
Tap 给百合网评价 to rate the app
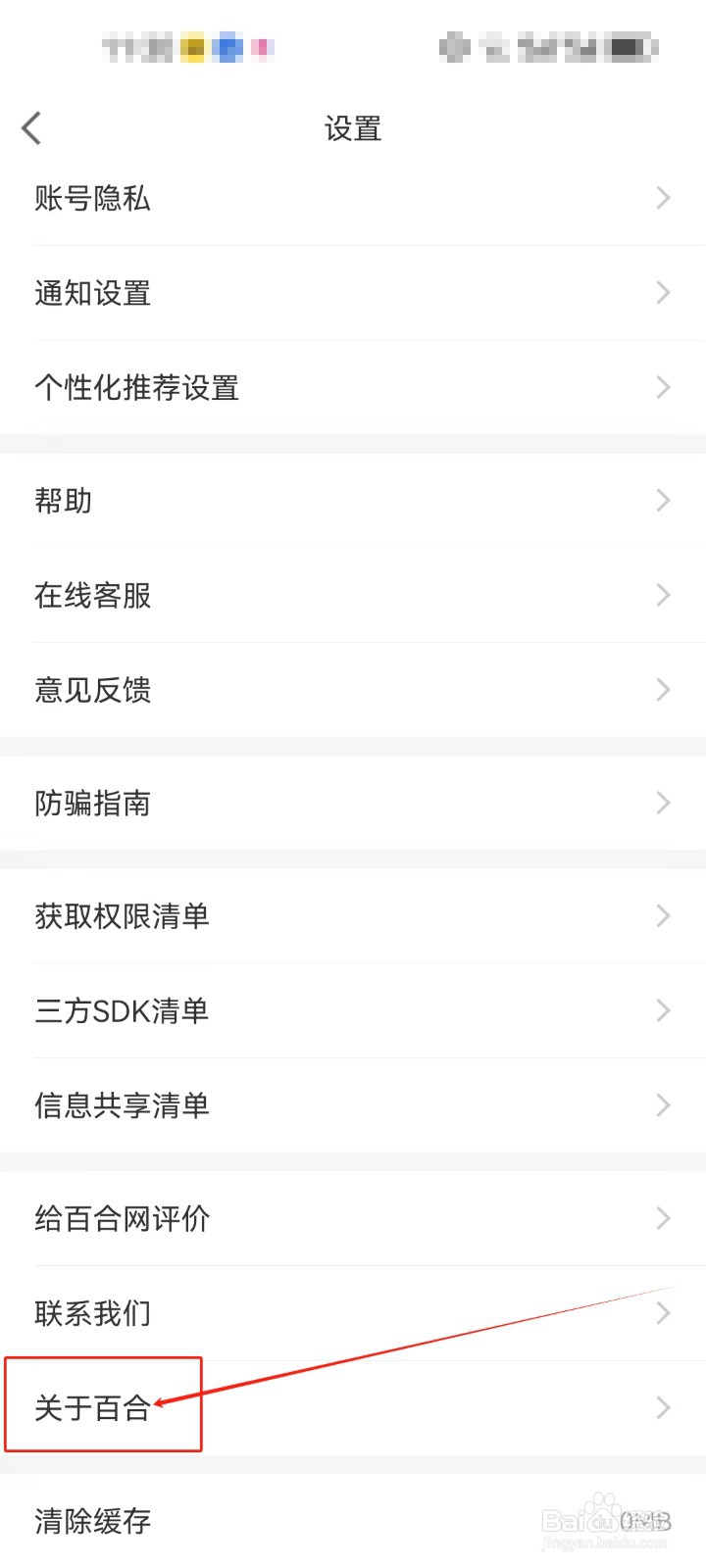click(121, 1218)
